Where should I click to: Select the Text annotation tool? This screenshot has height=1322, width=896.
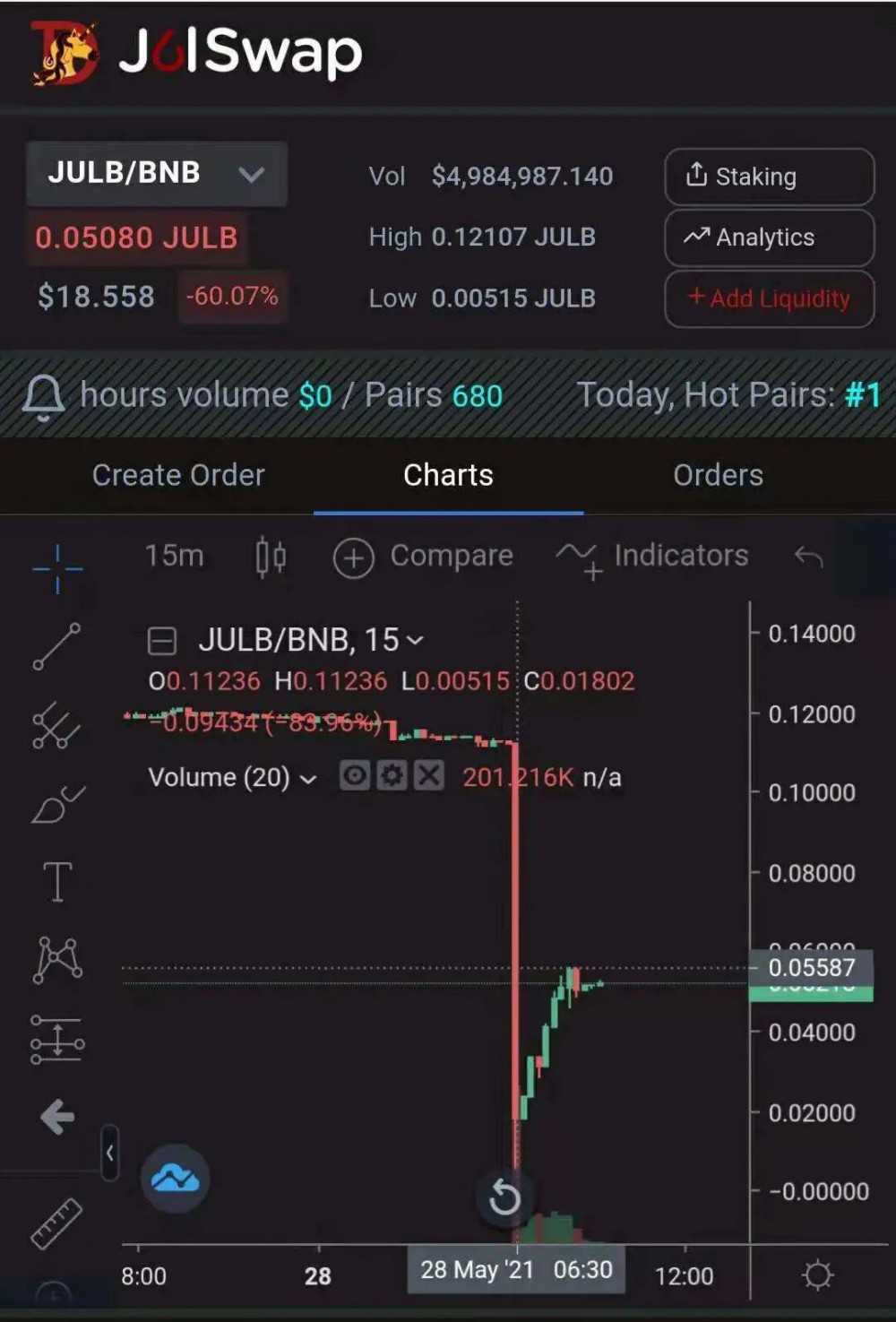56,882
